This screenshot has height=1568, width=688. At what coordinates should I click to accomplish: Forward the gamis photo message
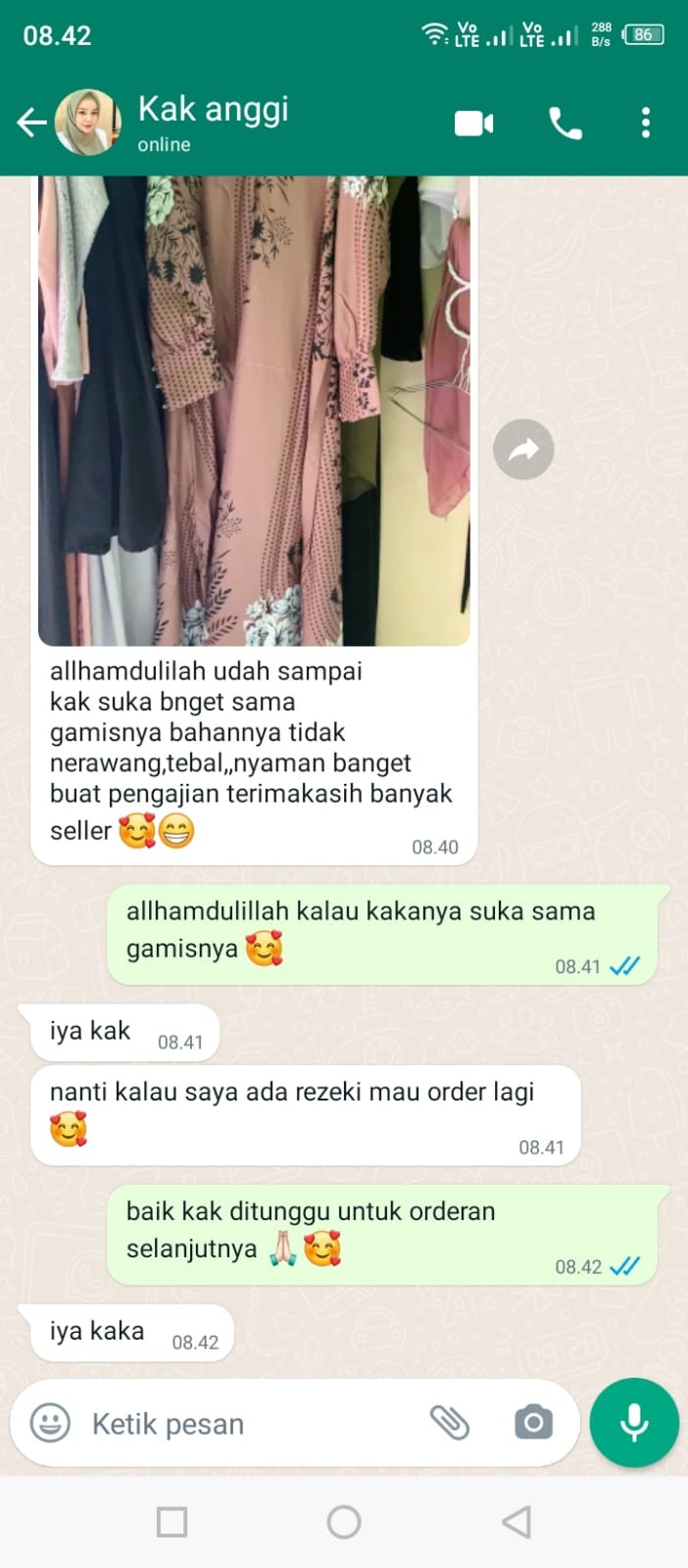coord(523,450)
